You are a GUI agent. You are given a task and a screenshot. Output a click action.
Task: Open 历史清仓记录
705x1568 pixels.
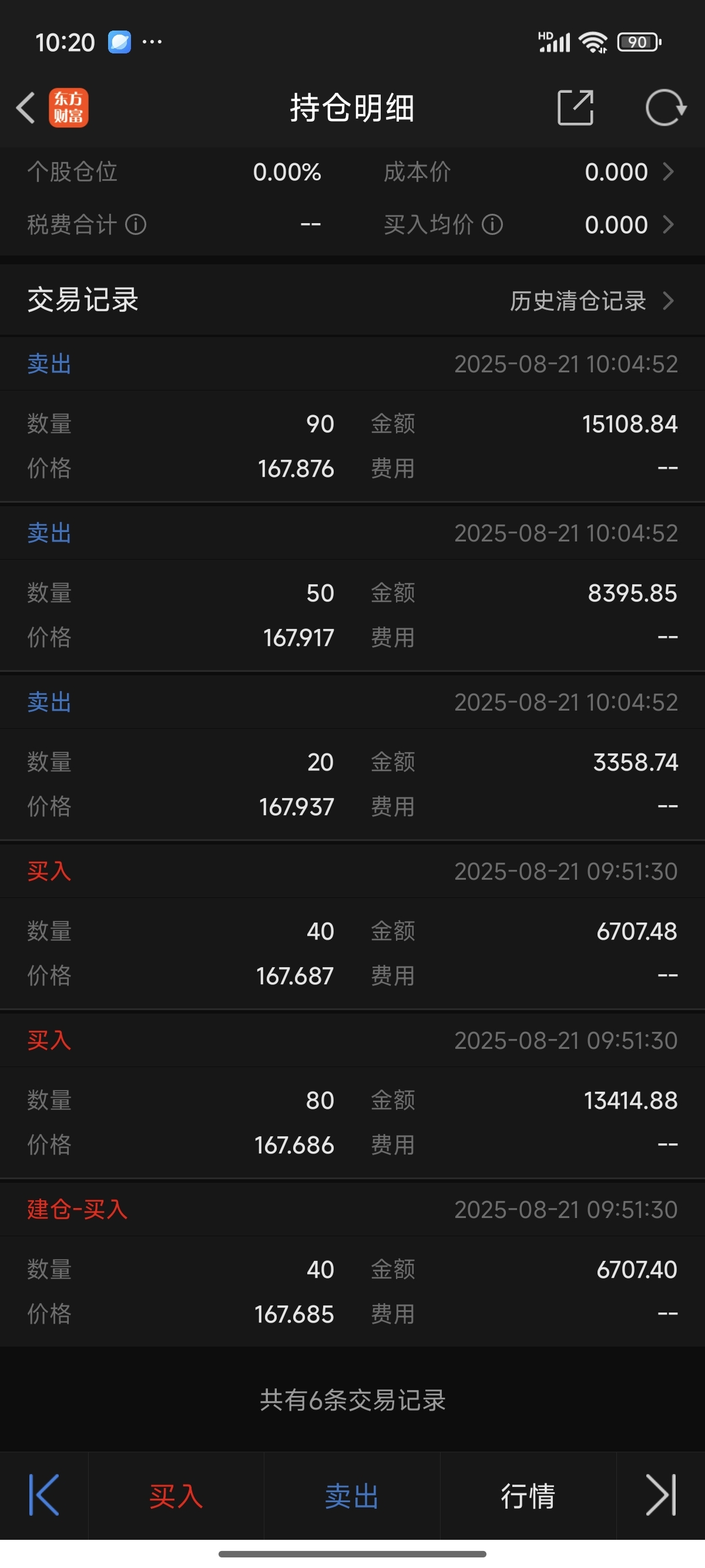592,301
